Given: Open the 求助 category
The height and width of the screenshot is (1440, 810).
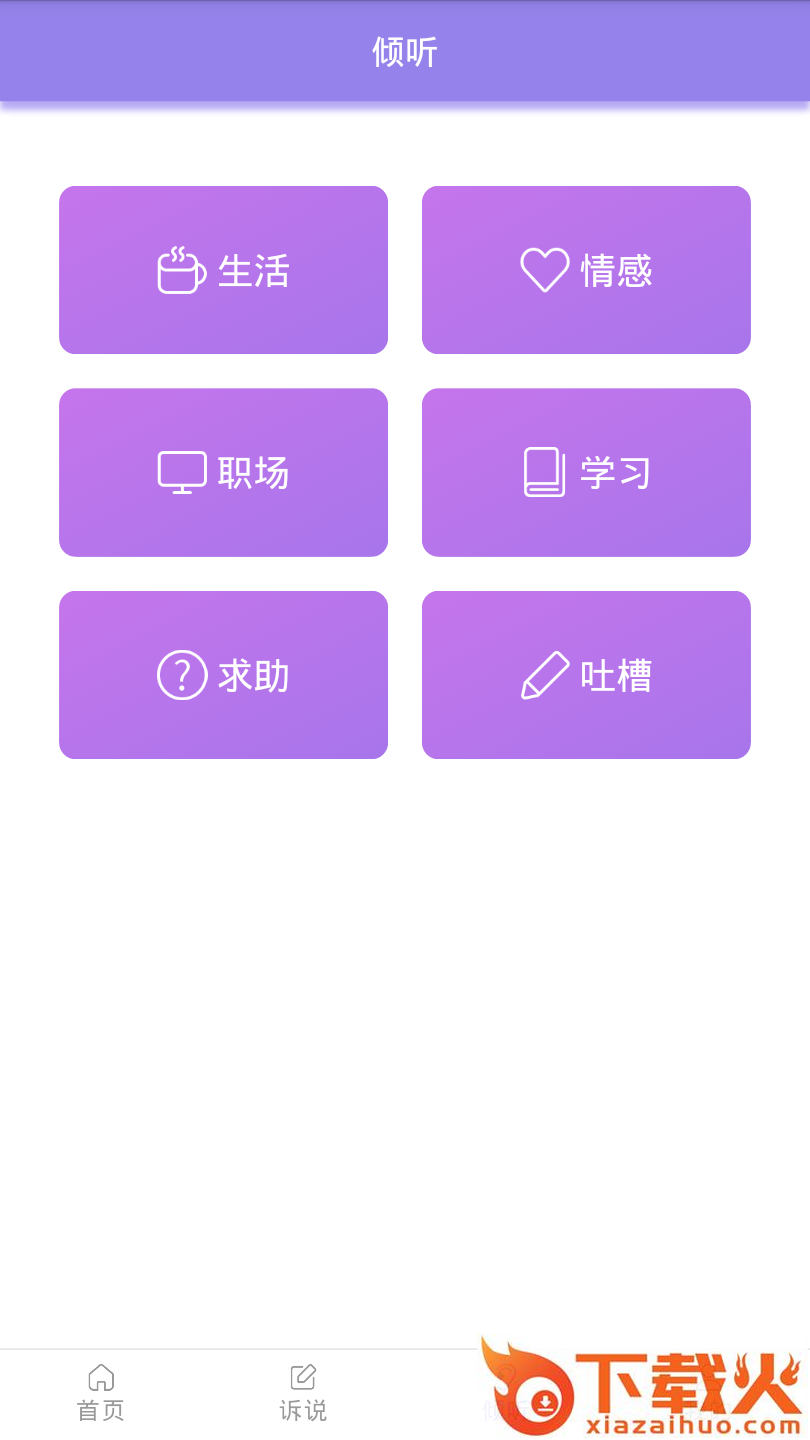Looking at the screenshot, I should coord(223,674).
